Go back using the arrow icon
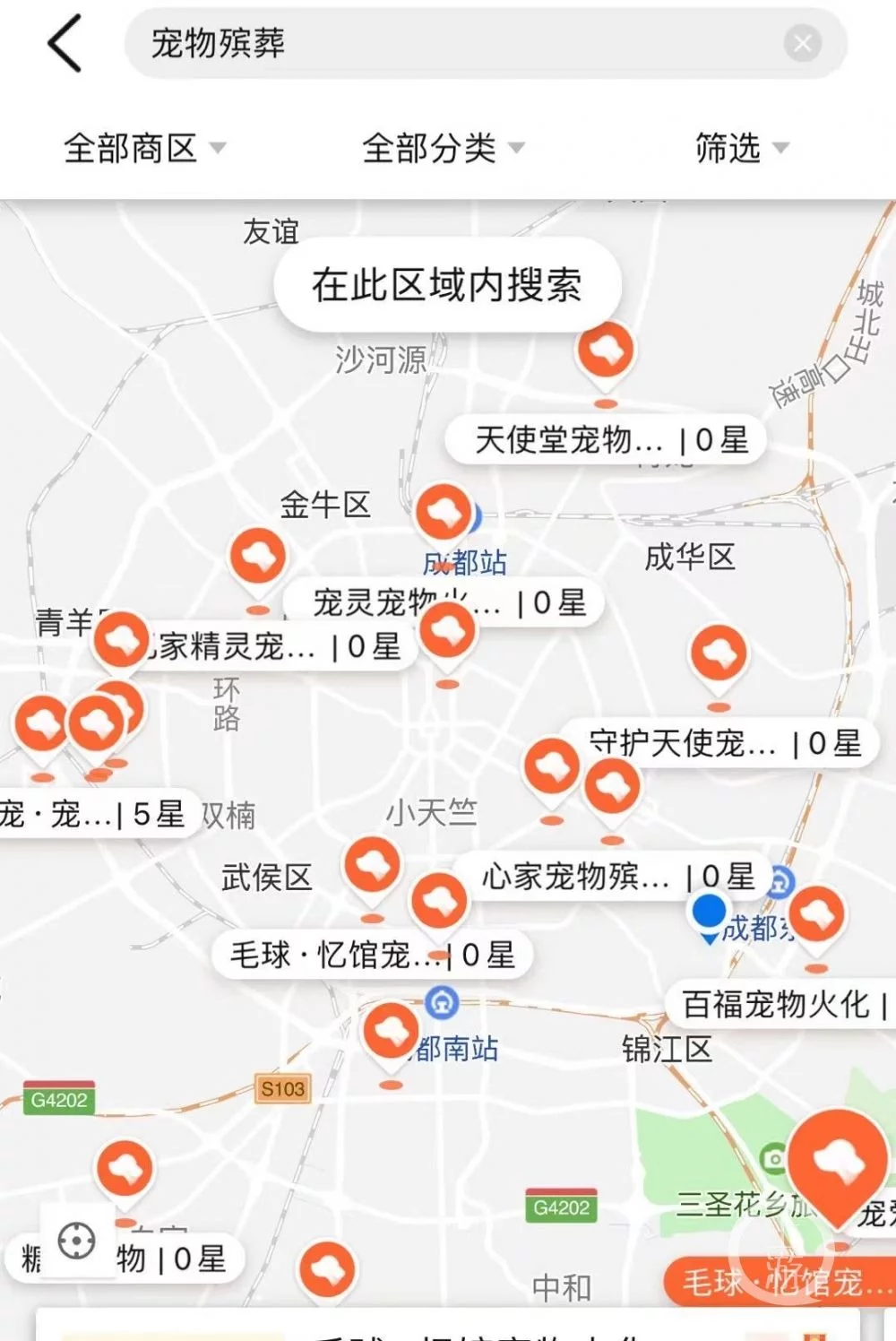896x1341 pixels. click(x=65, y=43)
